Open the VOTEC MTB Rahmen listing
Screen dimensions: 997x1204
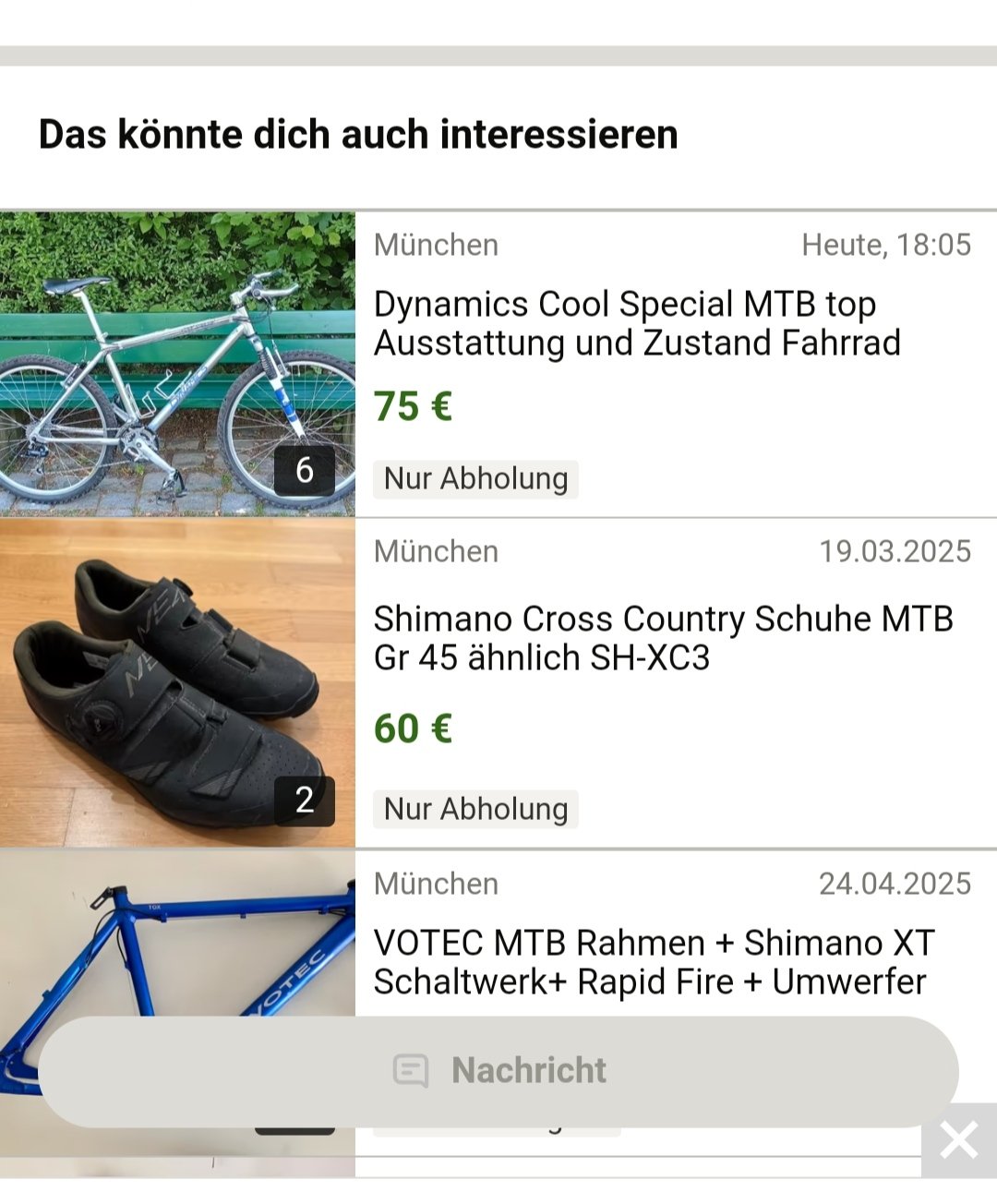click(x=654, y=961)
